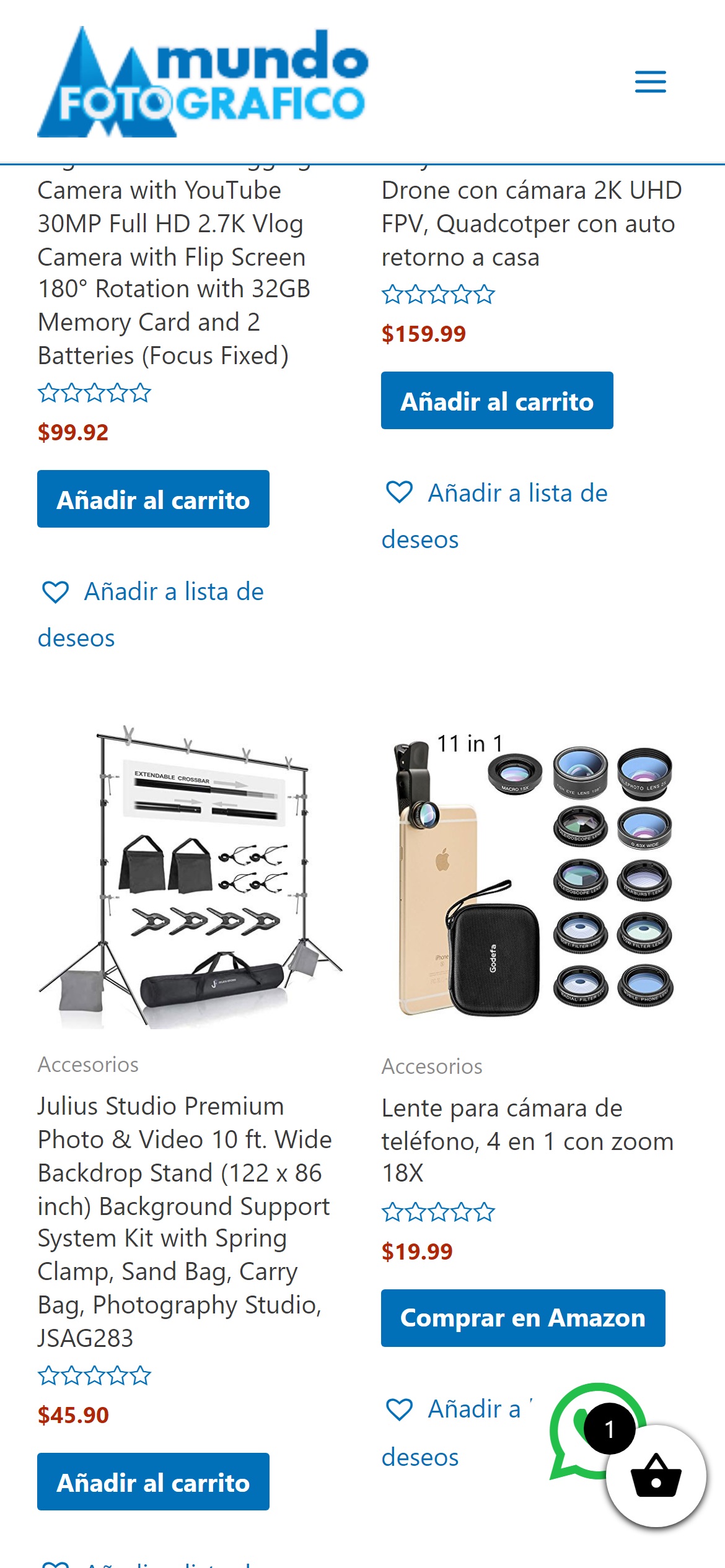Open the hamburger navigation menu
Screen dimensions: 725x1568
tap(650, 82)
